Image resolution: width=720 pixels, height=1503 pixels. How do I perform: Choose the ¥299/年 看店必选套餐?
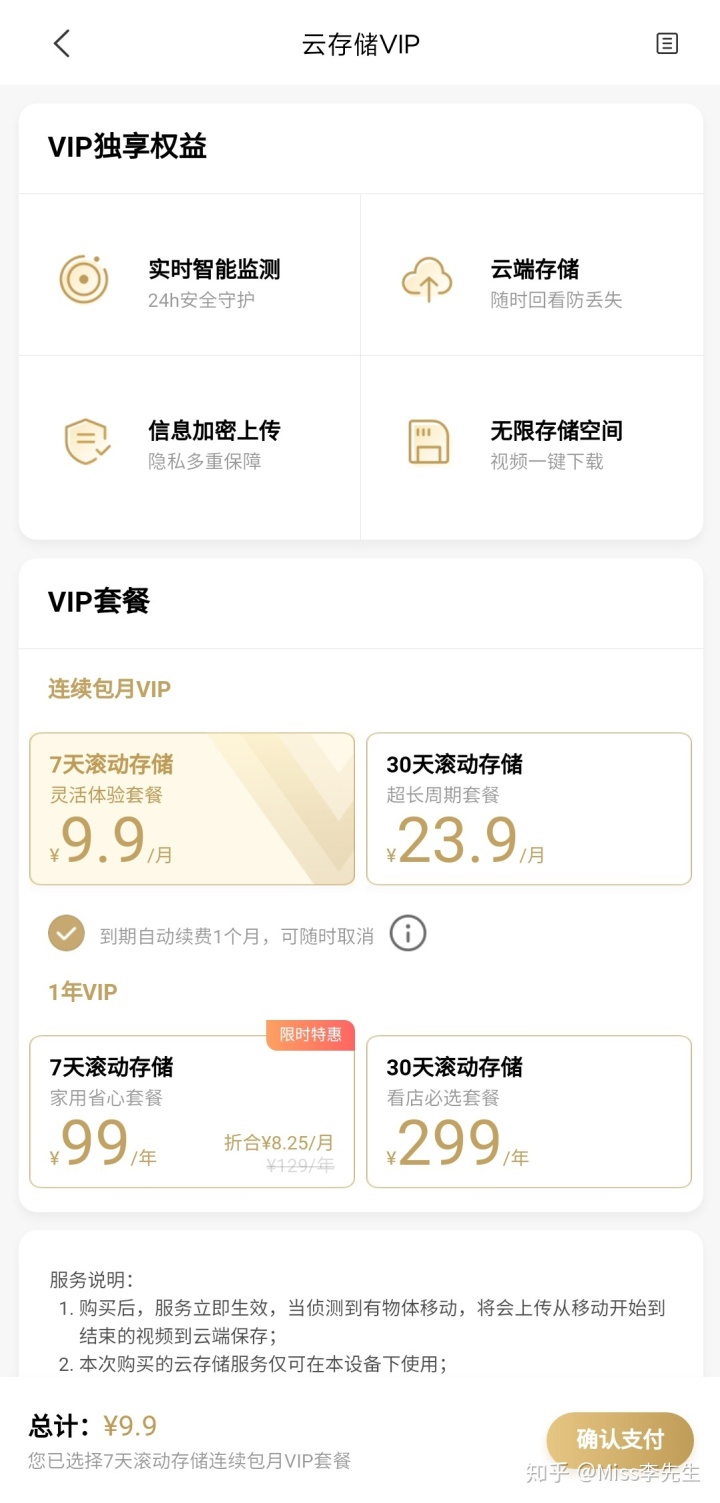[529, 1112]
